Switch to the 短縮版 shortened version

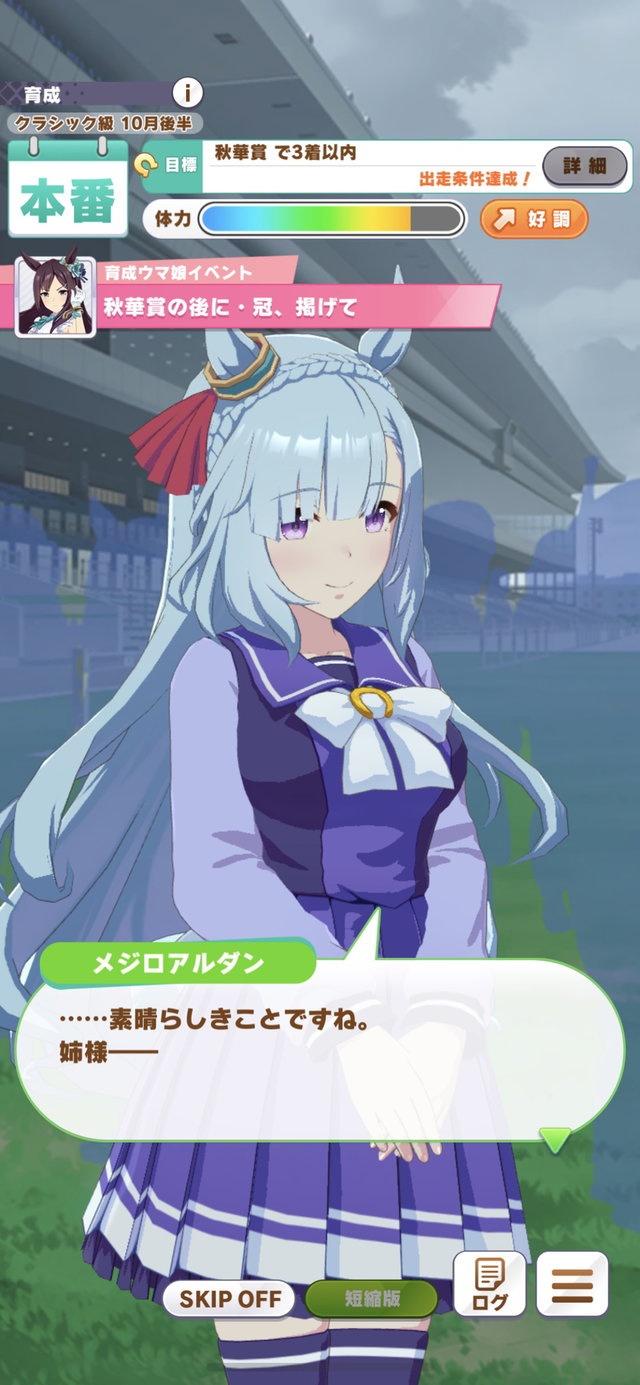pyautogui.click(x=371, y=1300)
